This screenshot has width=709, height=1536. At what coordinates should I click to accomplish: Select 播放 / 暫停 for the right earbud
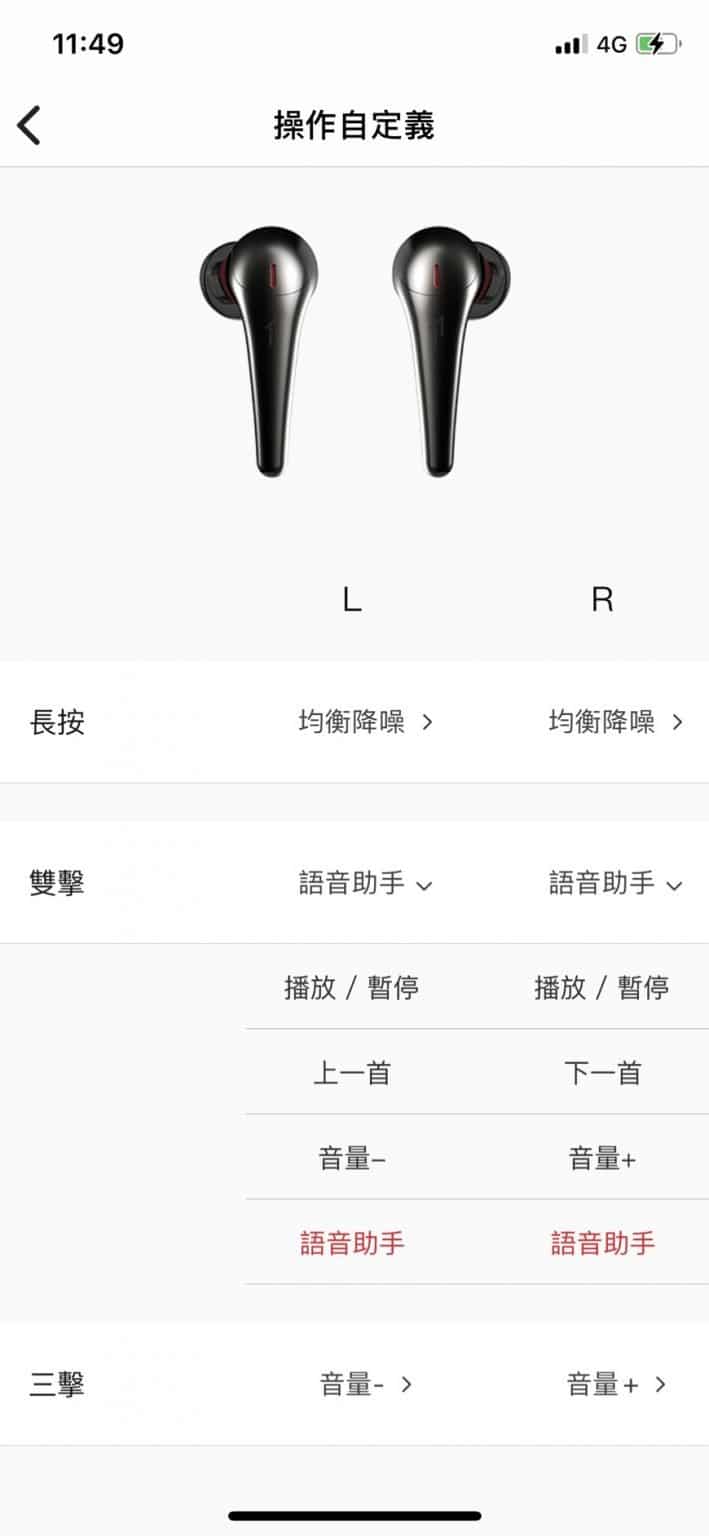point(602,988)
